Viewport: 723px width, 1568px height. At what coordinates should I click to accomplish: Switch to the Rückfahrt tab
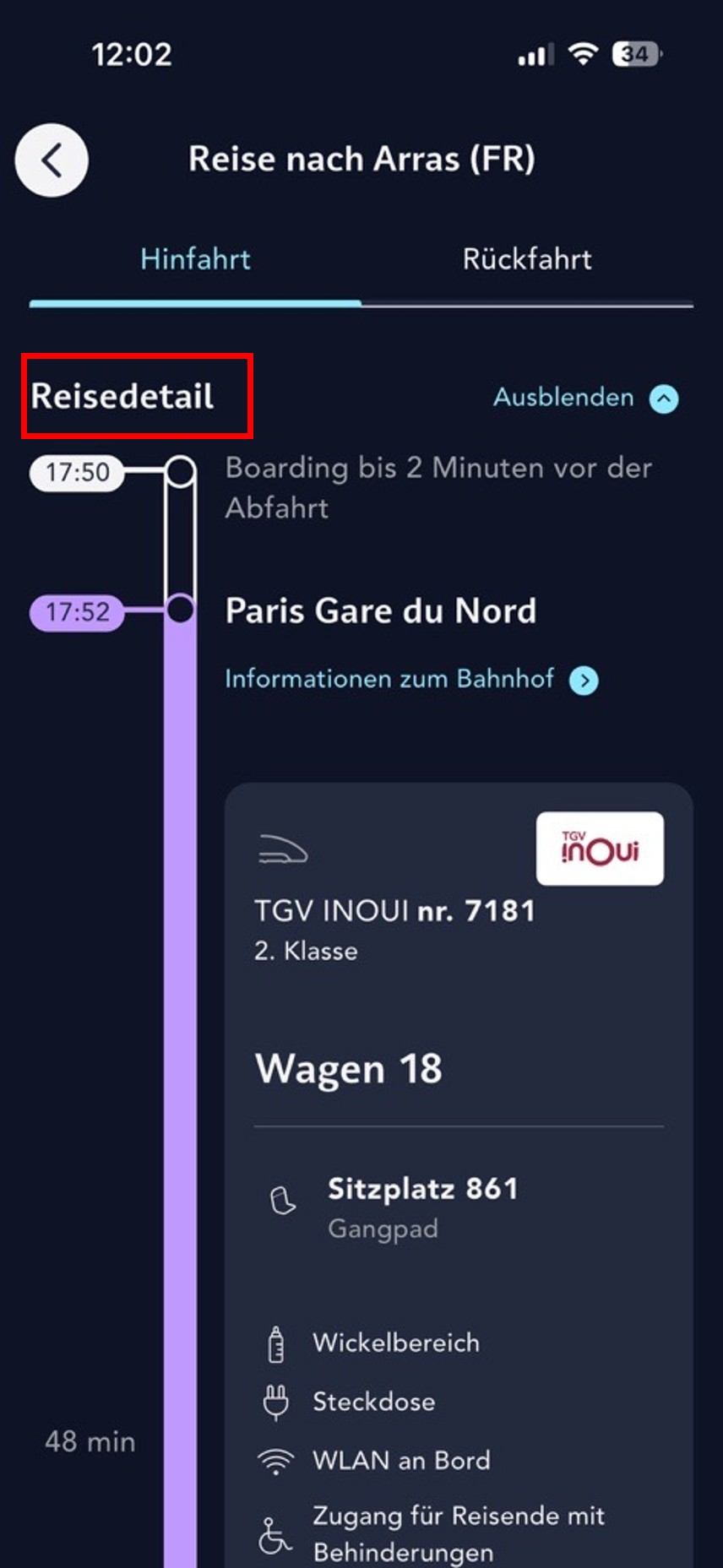point(527,259)
